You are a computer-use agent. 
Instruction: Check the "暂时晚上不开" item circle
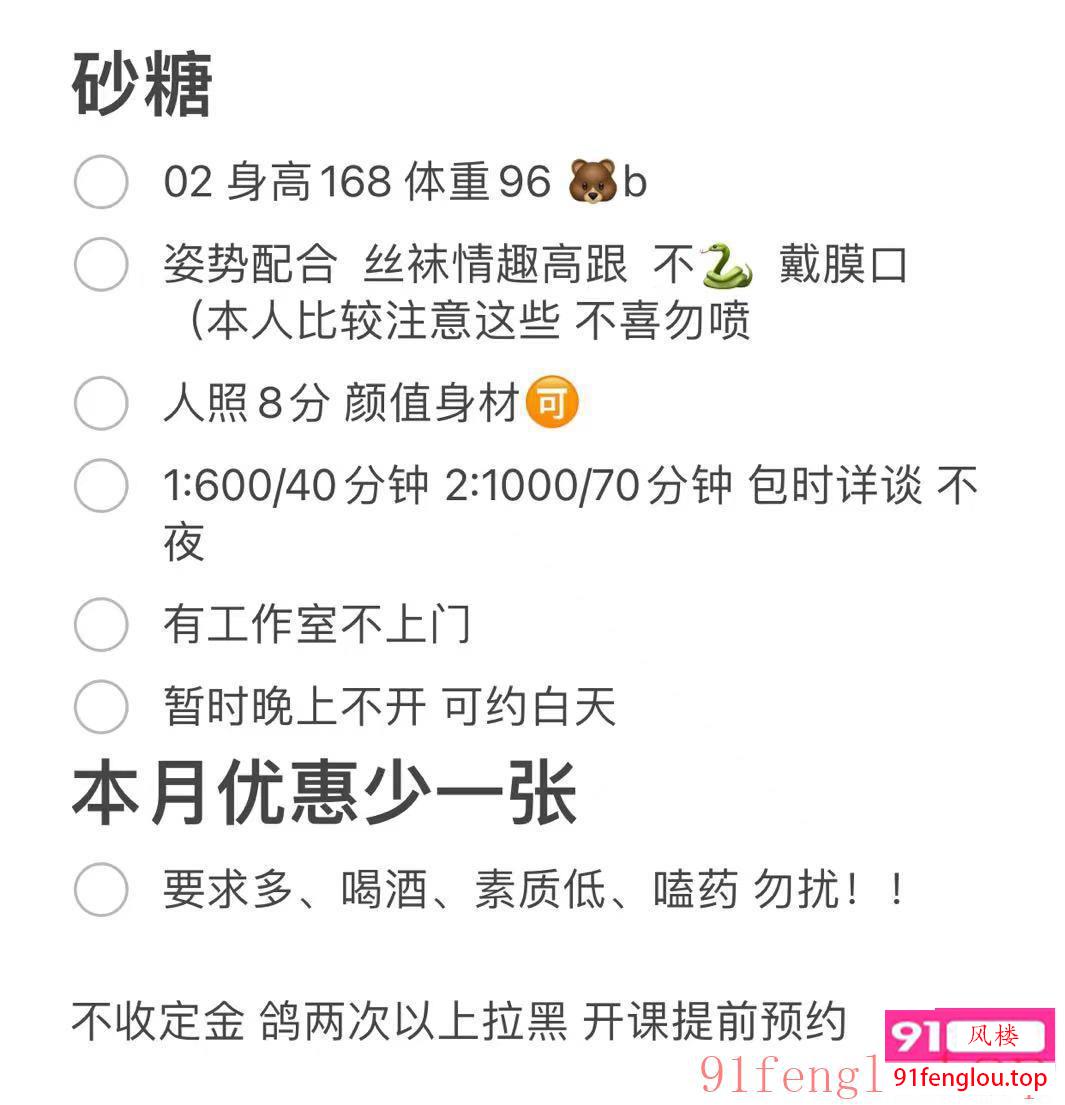point(100,705)
